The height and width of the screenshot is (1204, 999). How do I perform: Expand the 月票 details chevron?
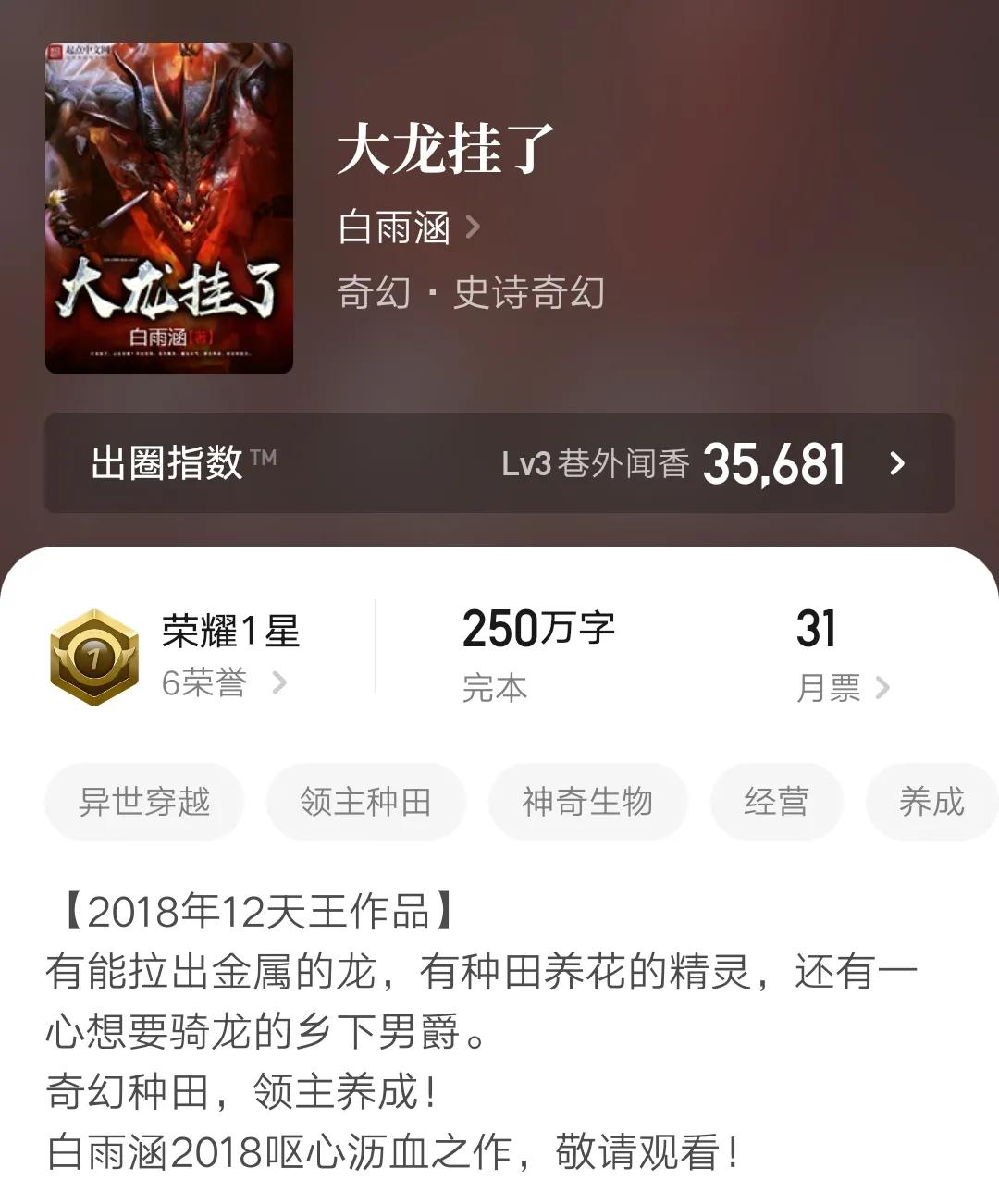pyautogui.click(x=883, y=687)
